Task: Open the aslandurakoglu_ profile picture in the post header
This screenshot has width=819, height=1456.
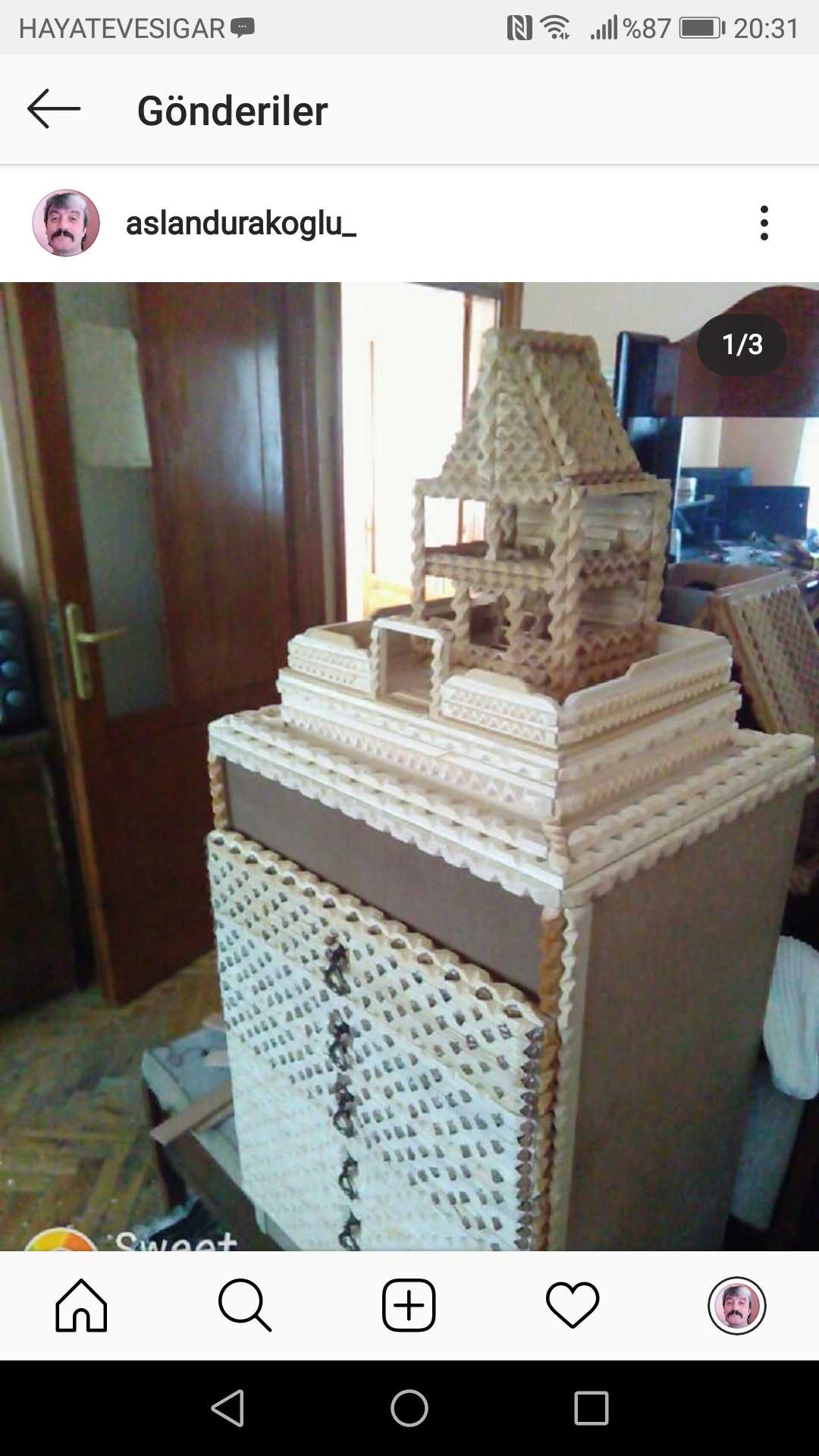Action: pos(66,223)
